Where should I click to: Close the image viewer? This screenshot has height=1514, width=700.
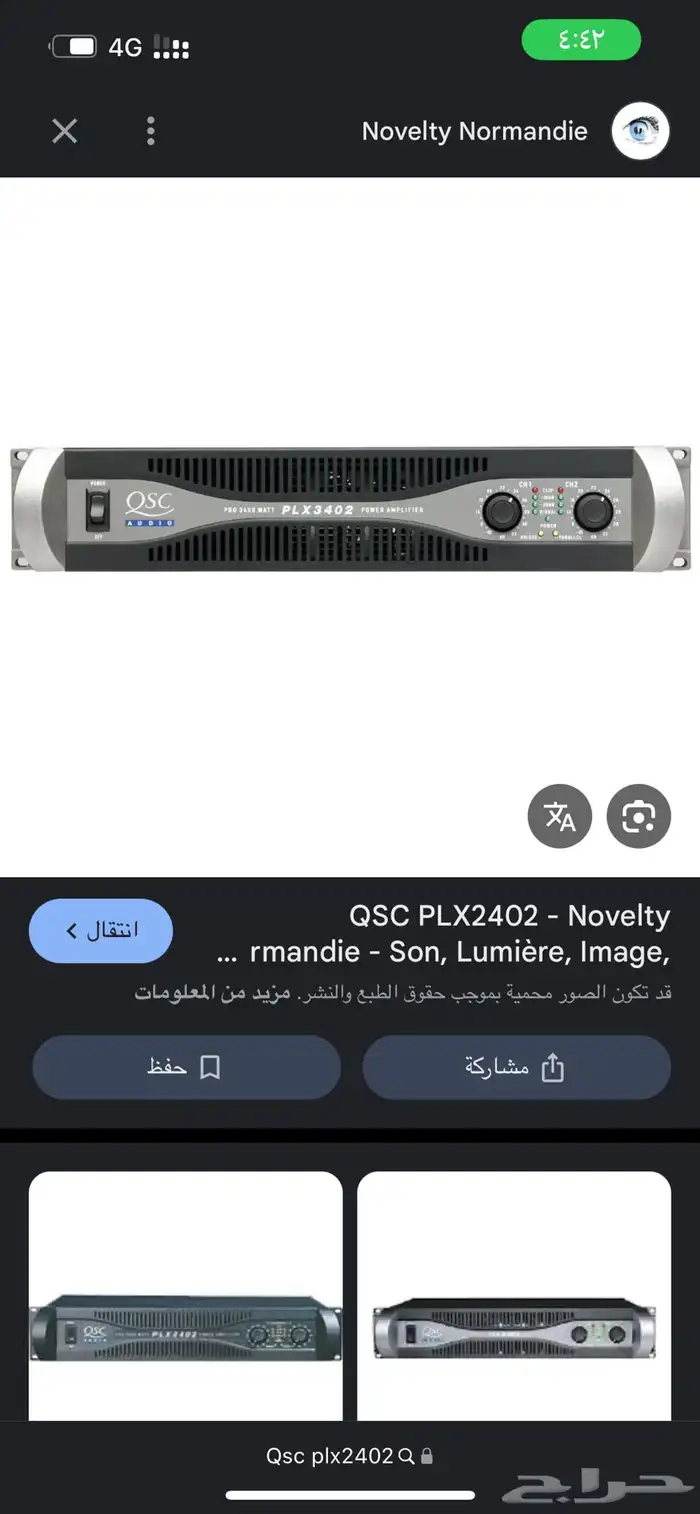[x=65, y=131]
